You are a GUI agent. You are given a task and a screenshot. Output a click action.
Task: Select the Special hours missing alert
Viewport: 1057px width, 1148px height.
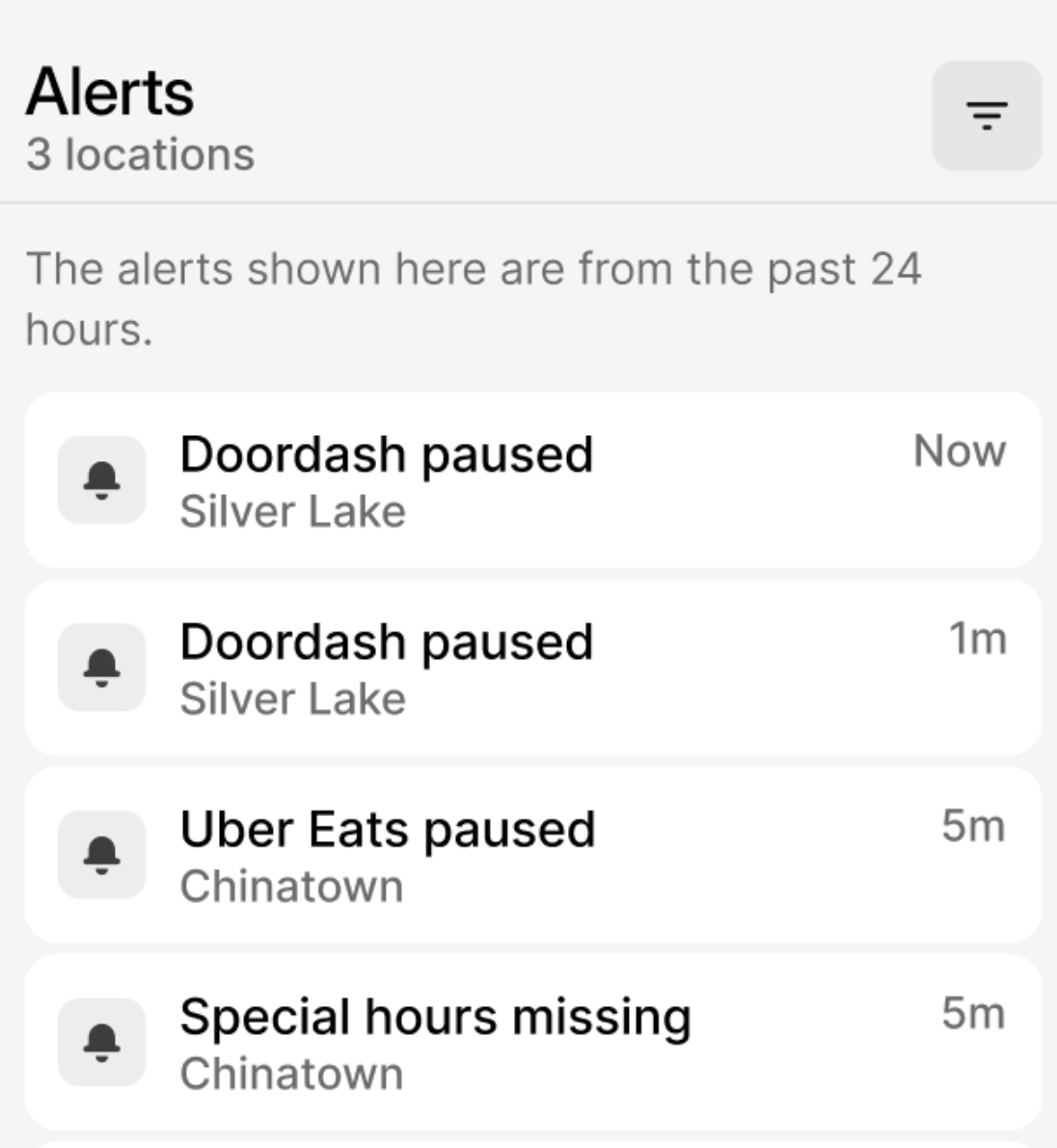pos(532,1042)
